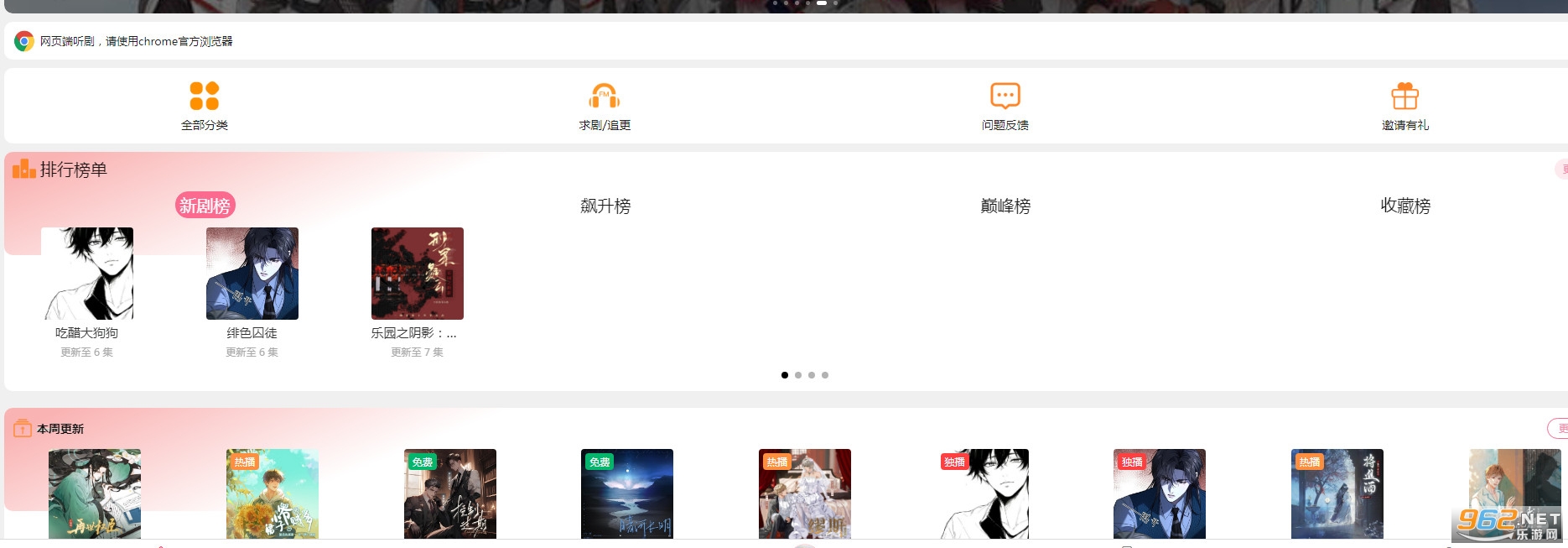Open 全部分类 all categories
Image resolution: width=1568 pixels, height=548 pixels.
204,105
